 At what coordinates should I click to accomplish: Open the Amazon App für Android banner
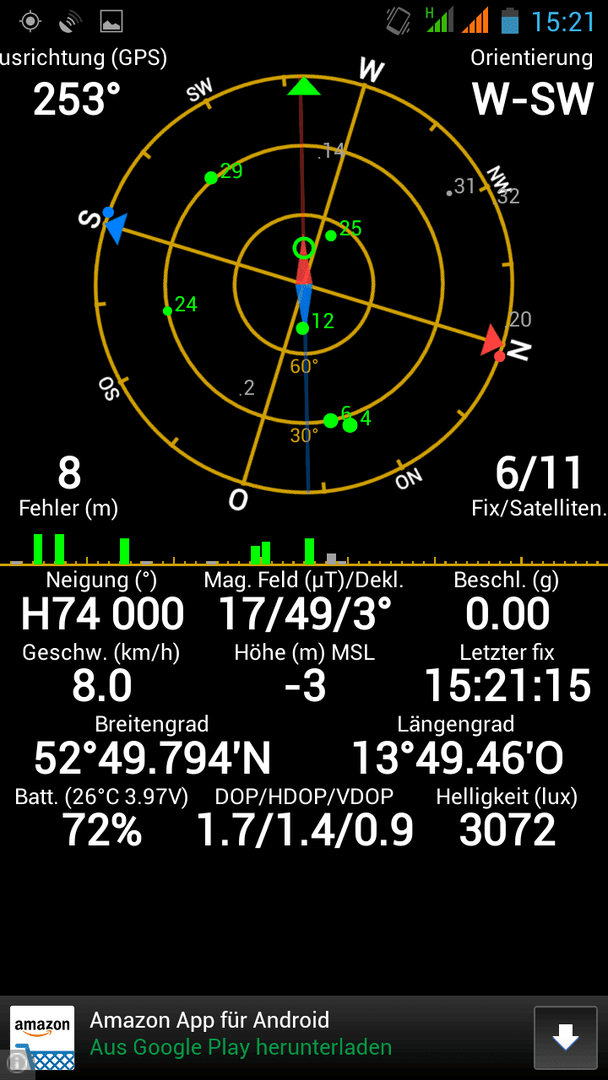[x=304, y=1037]
